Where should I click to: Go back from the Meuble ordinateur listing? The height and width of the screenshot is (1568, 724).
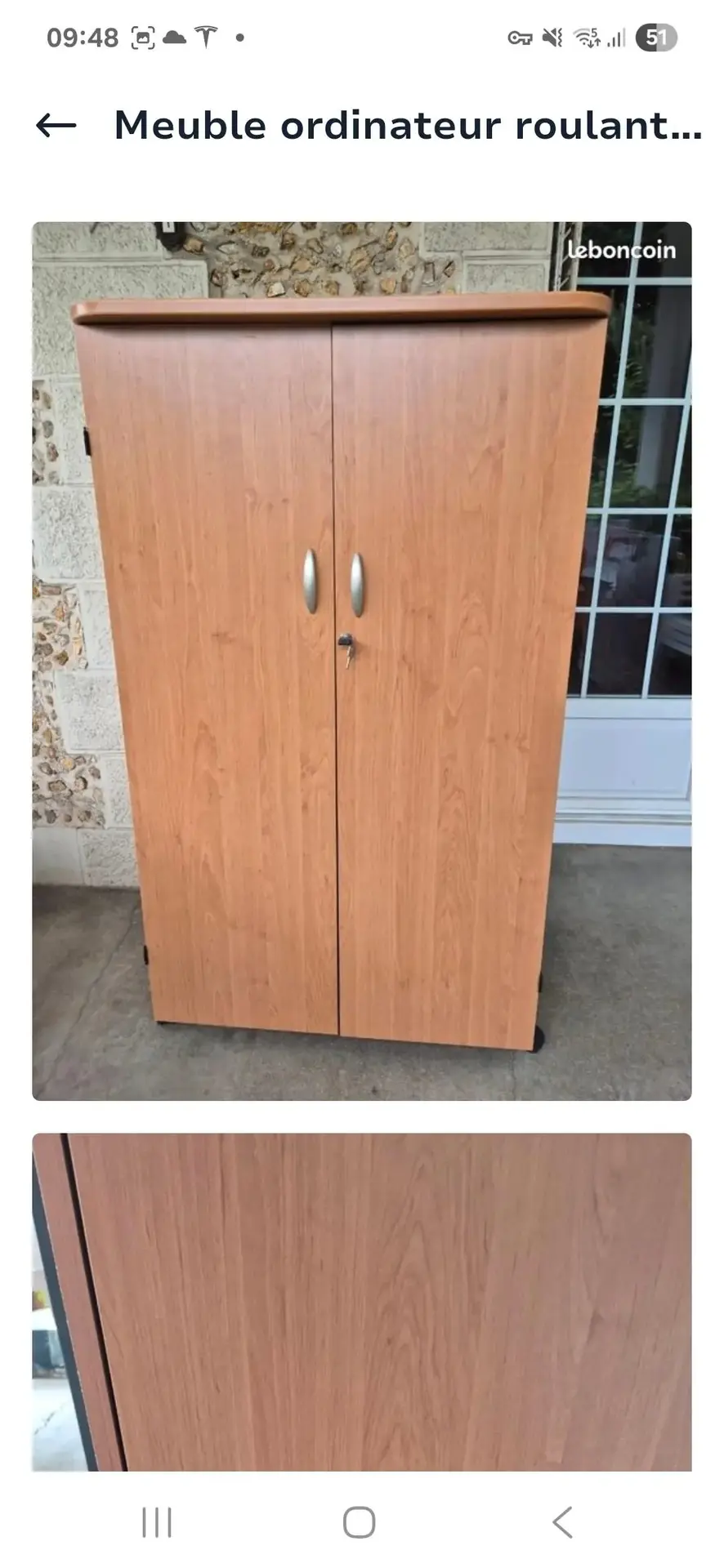click(x=56, y=125)
